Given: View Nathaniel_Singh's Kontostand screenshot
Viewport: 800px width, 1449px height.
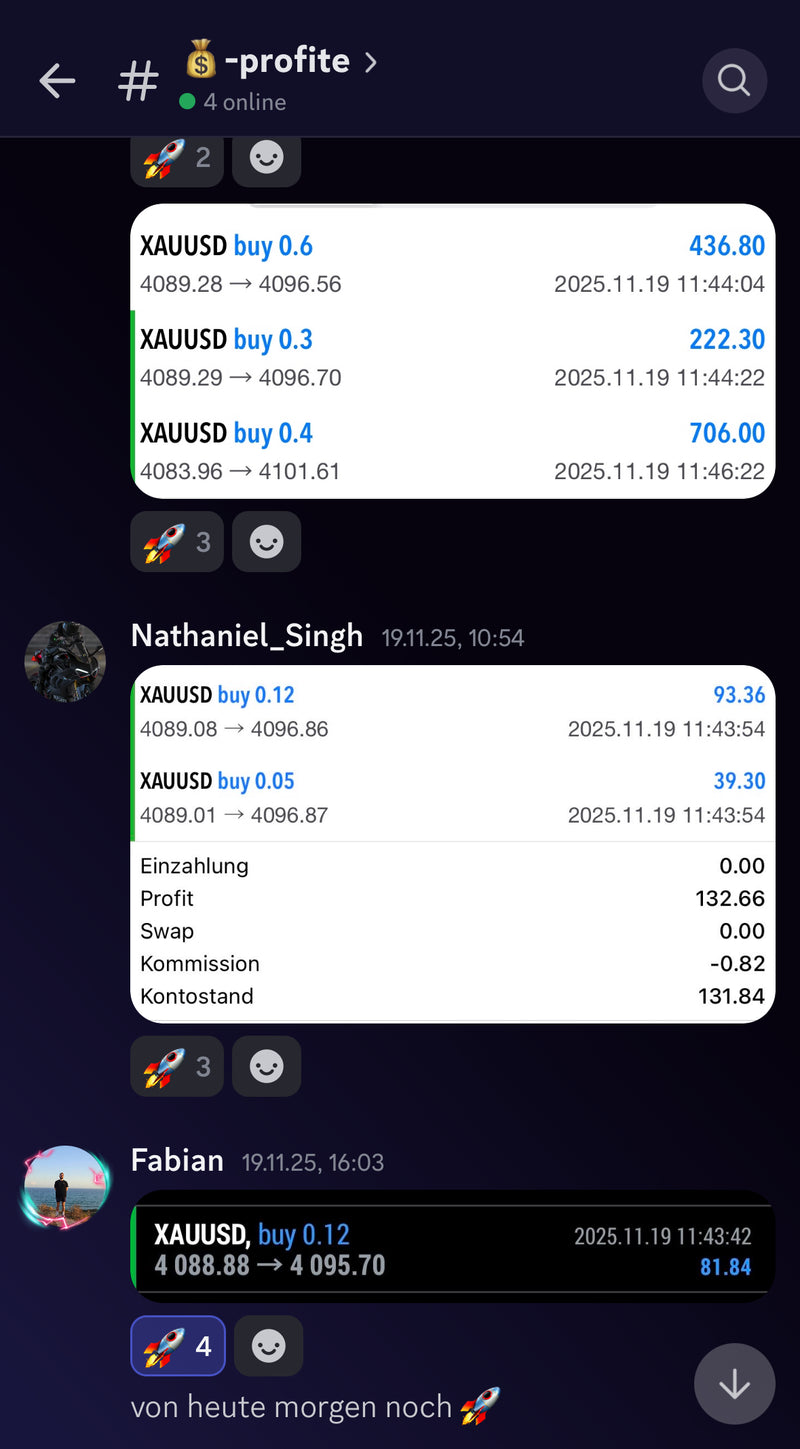Looking at the screenshot, I should pyautogui.click(x=452, y=843).
